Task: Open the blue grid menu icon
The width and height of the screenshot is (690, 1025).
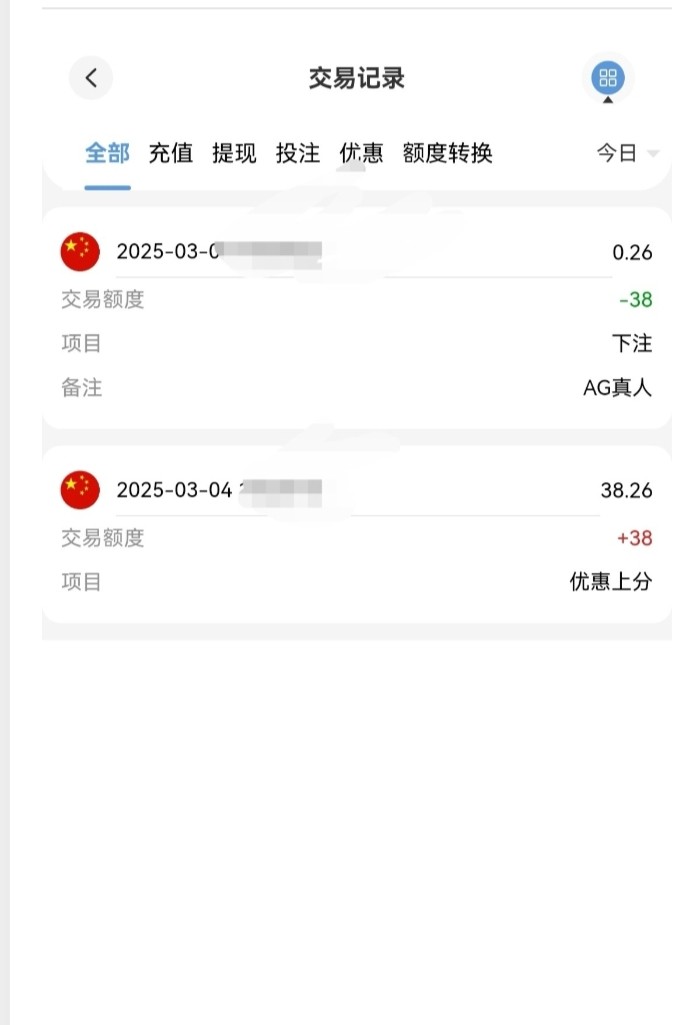Action: coord(608,78)
